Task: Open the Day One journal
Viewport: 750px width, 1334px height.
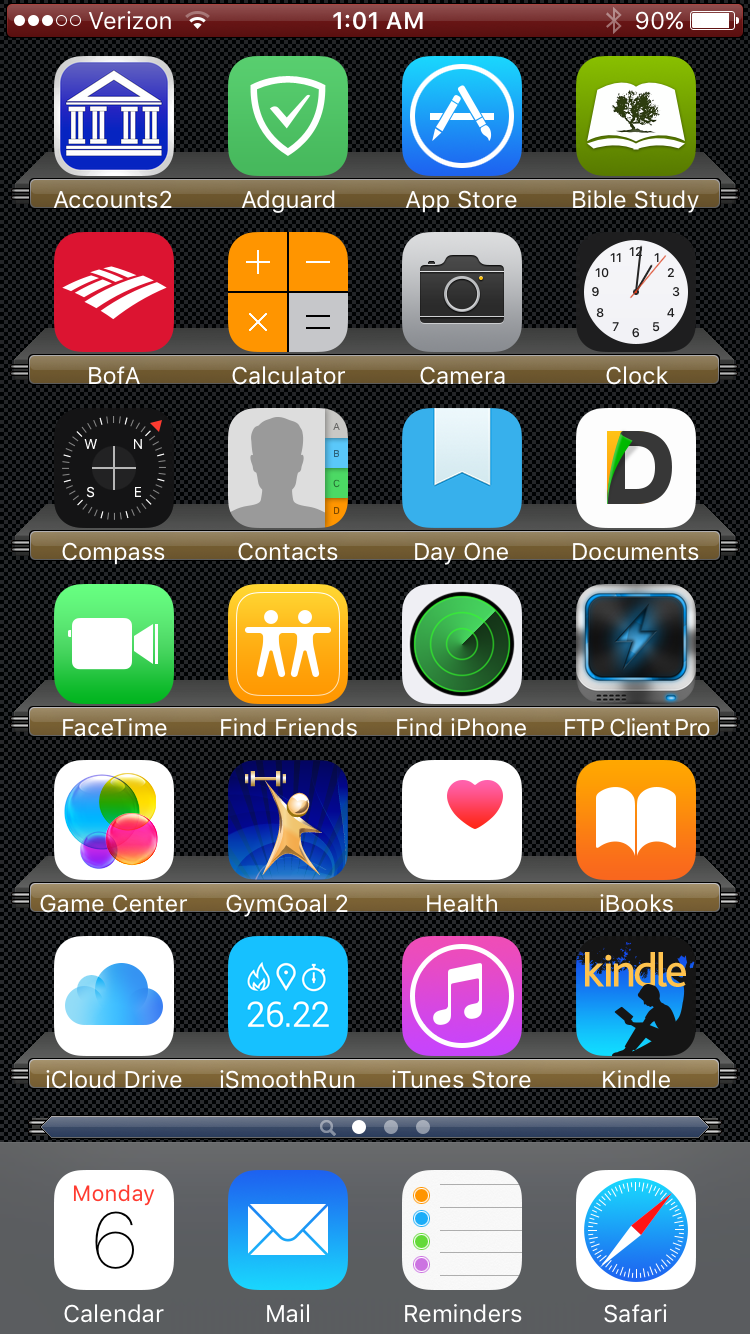Action: (462, 468)
